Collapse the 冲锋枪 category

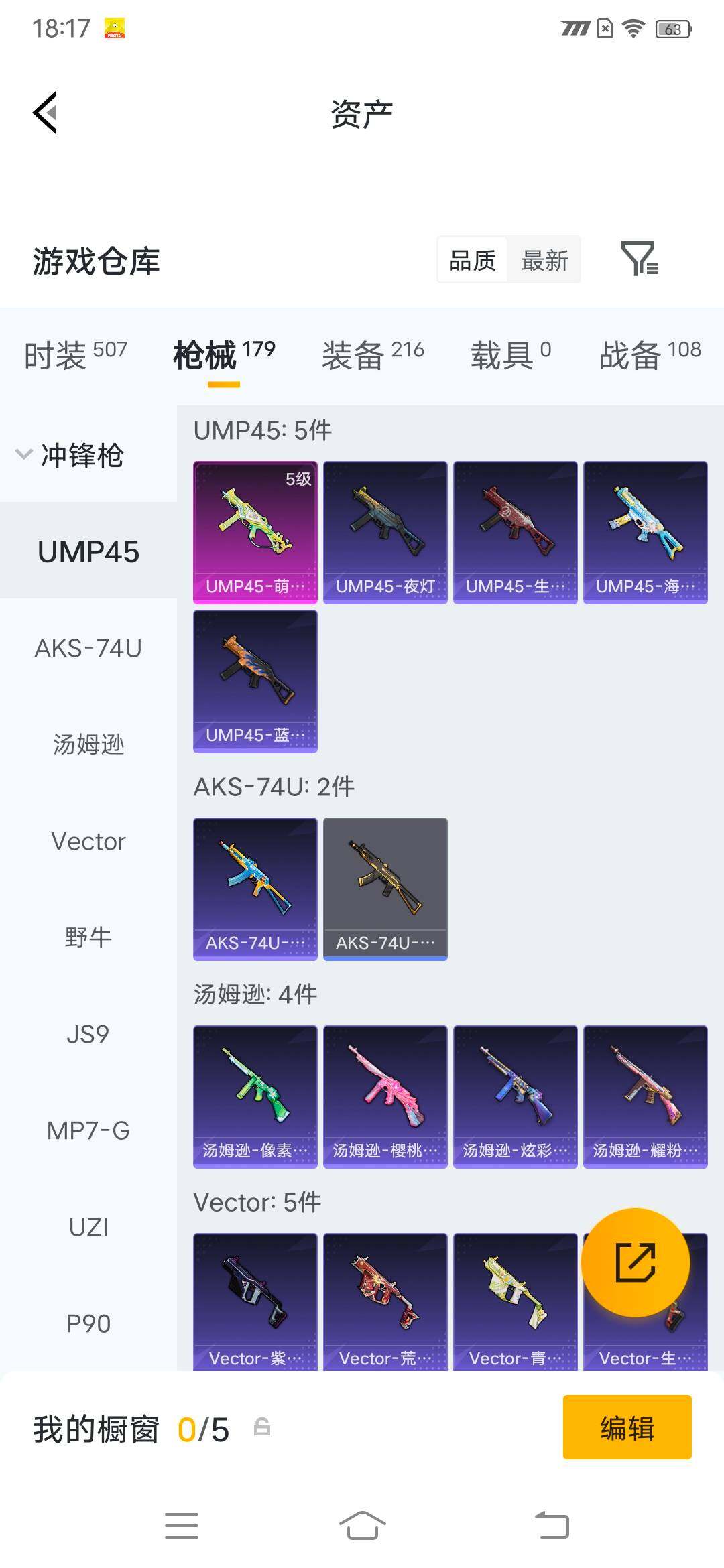point(70,455)
